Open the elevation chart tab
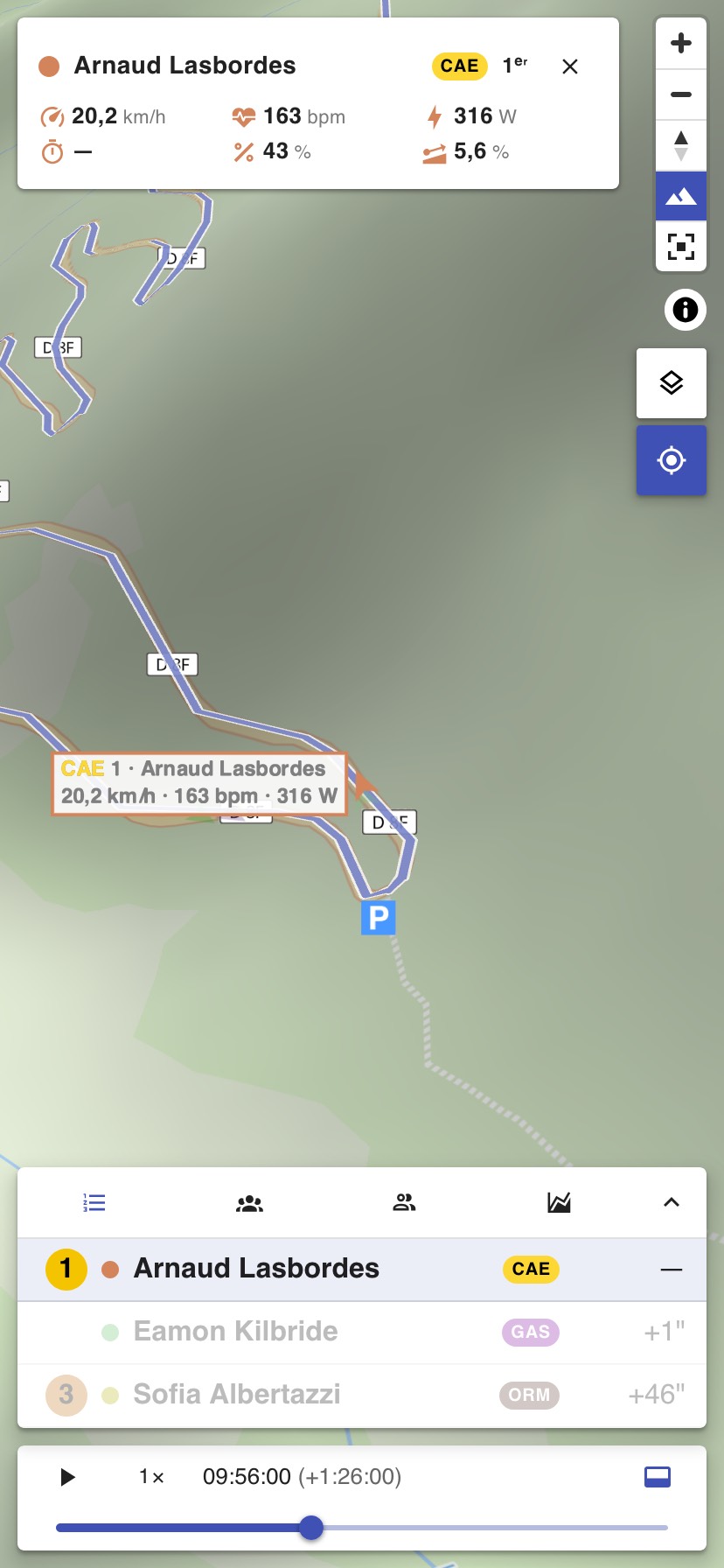 560,1203
